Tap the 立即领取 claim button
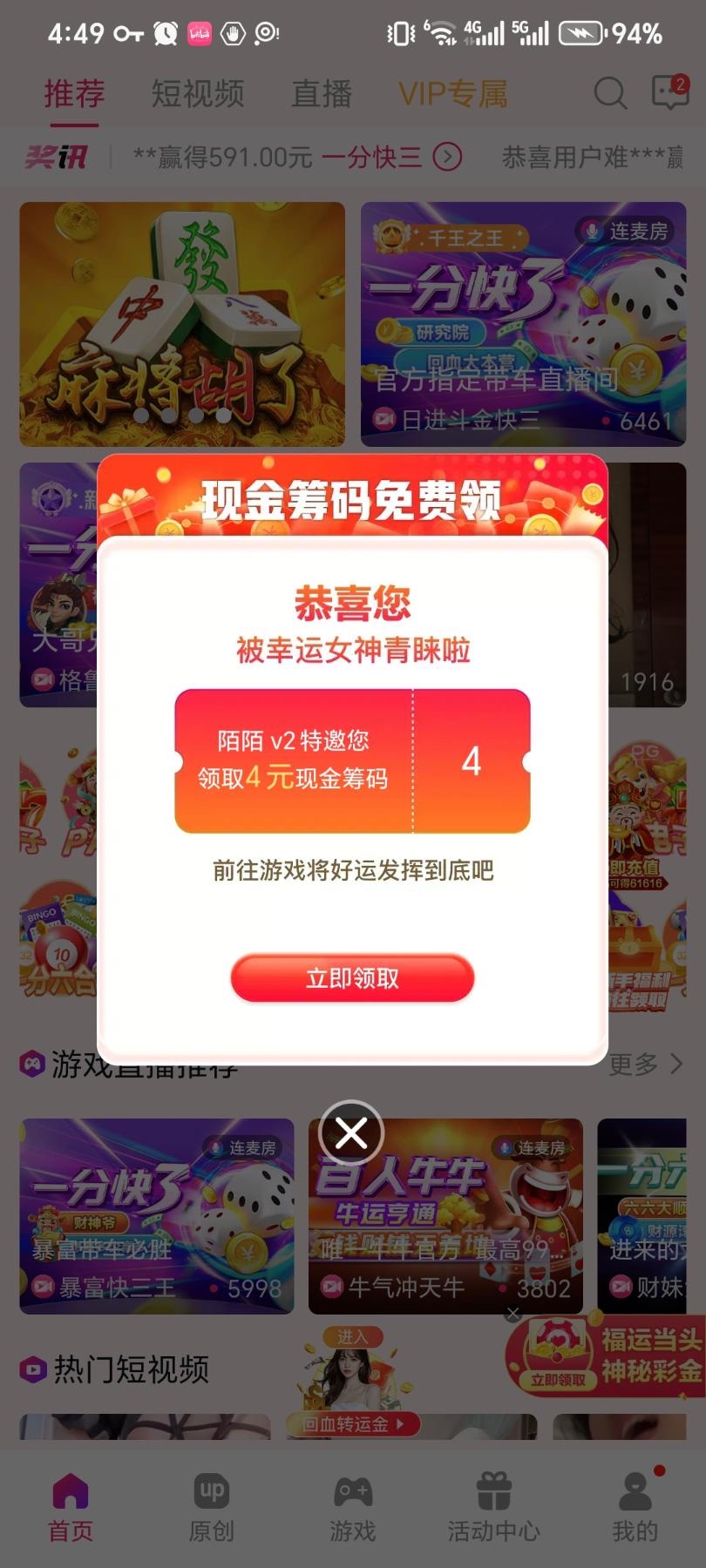Screen dimensions: 706x1568 (x=352, y=978)
